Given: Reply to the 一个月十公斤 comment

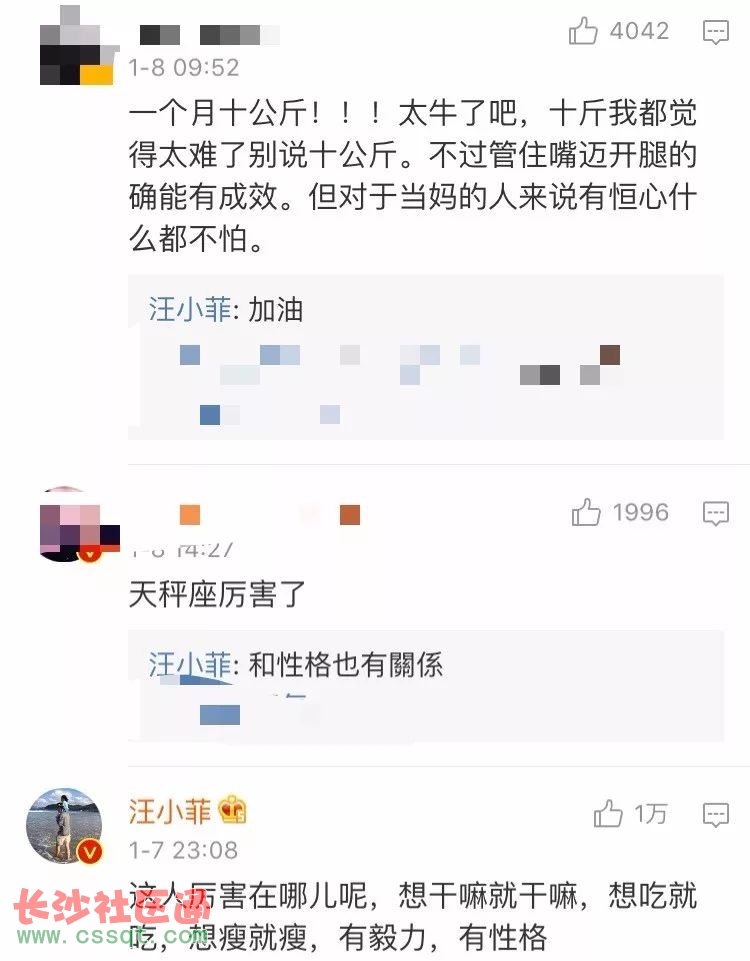Looking at the screenshot, I should click(715, 33).
